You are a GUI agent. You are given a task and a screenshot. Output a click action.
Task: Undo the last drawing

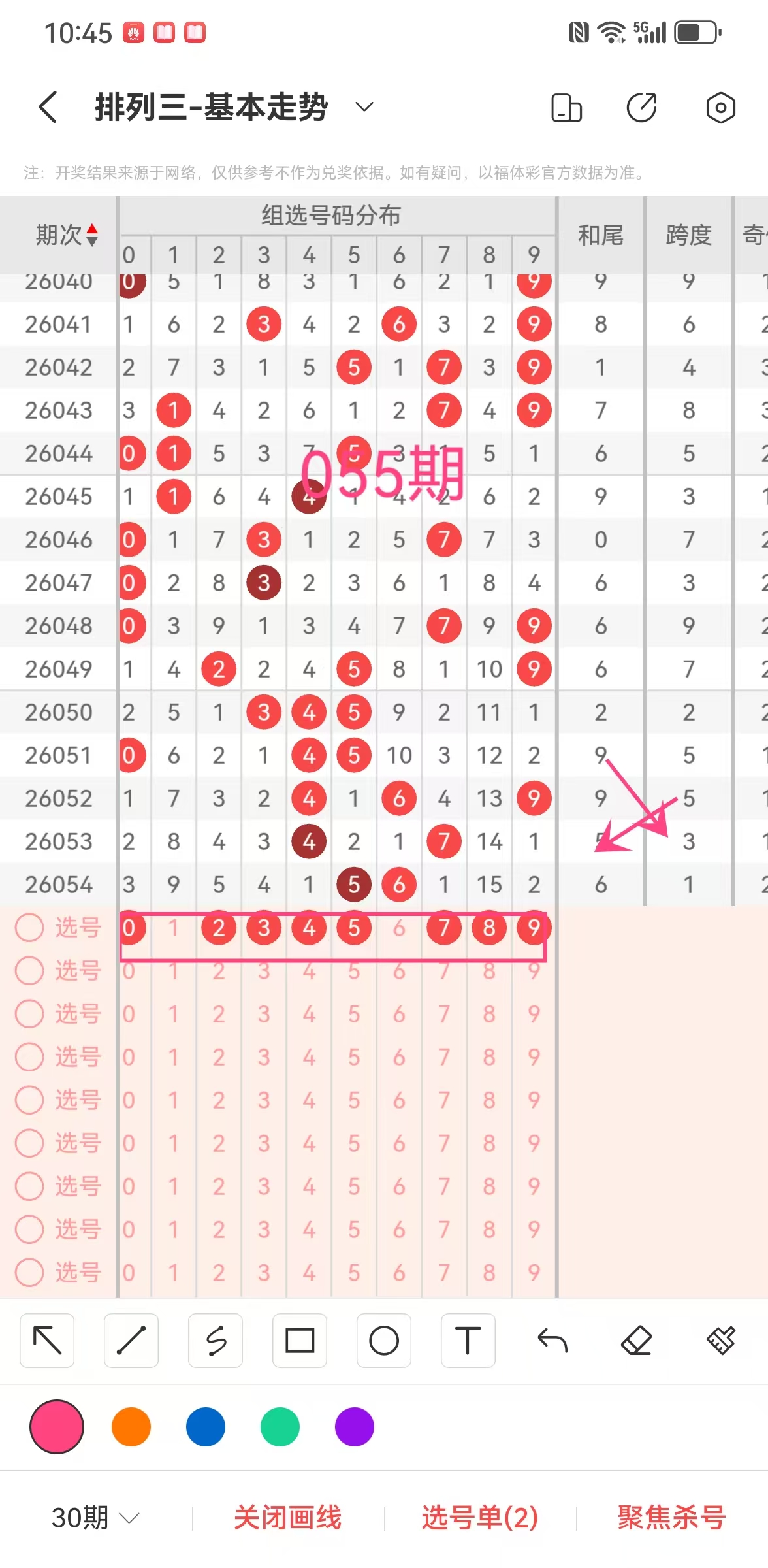552,1341
